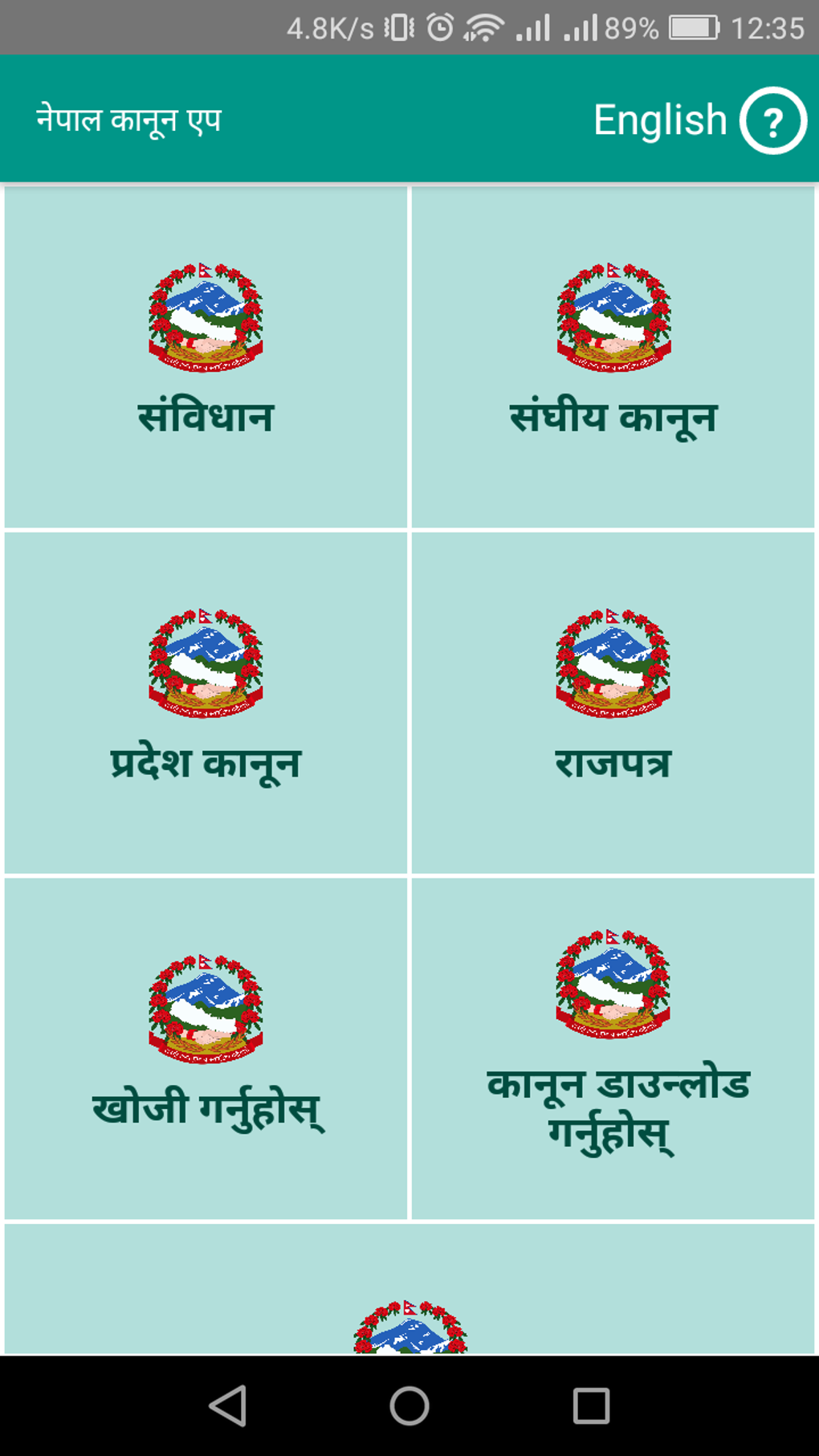Select the प्रदेश कानून tile
This screenshot has height=1456, width=819.
pos(206,703)
